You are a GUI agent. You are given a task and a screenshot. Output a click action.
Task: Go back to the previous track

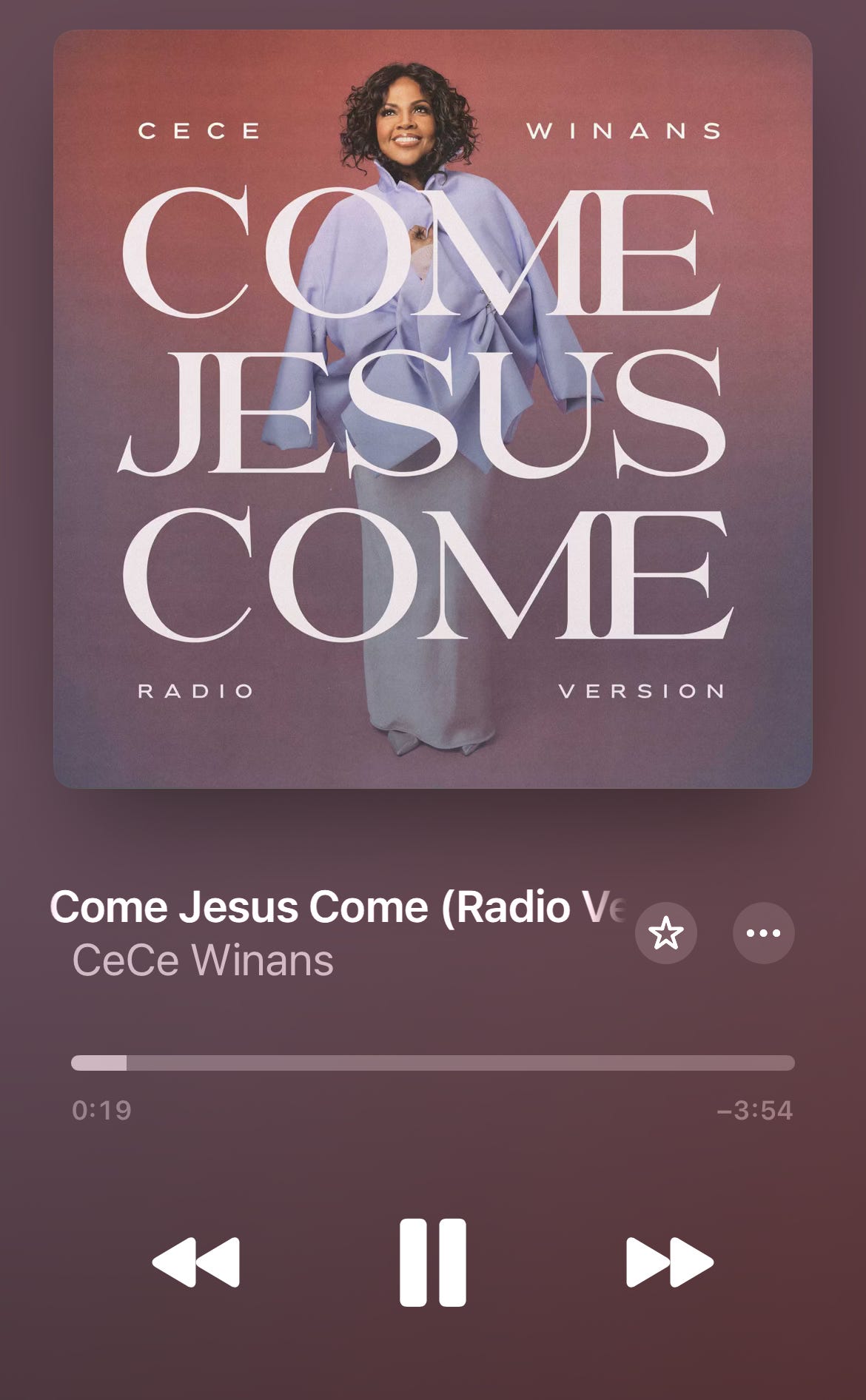pyautogui.click(x=196, y=1262)
